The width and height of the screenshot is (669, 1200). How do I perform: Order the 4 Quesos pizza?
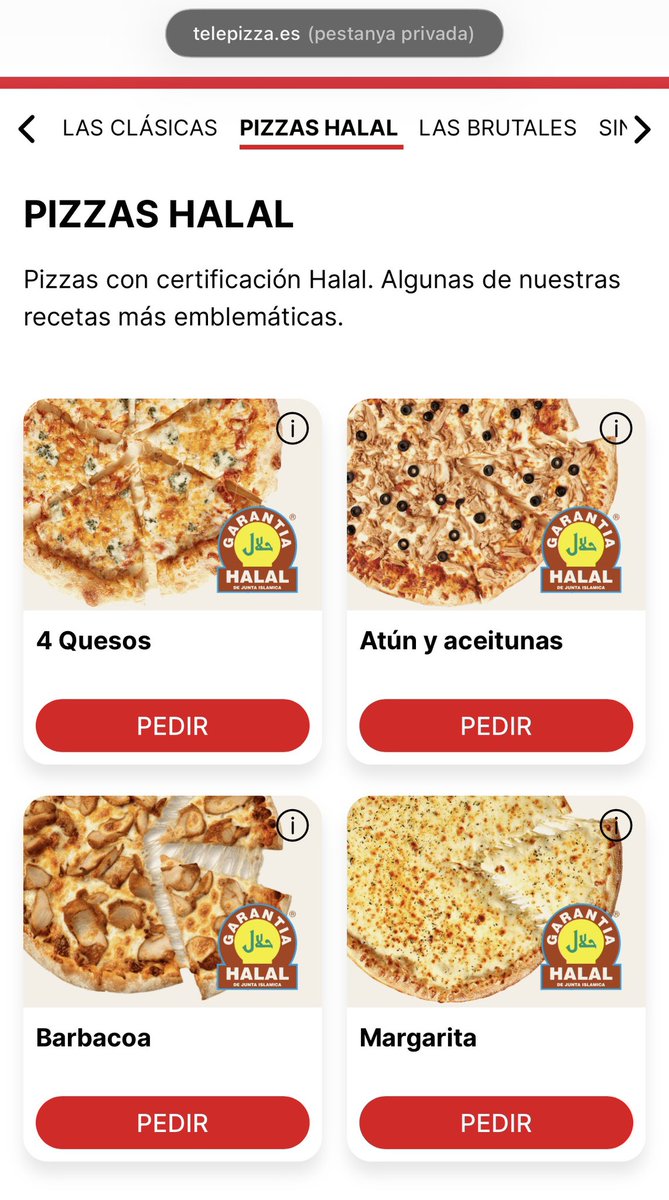172,726
